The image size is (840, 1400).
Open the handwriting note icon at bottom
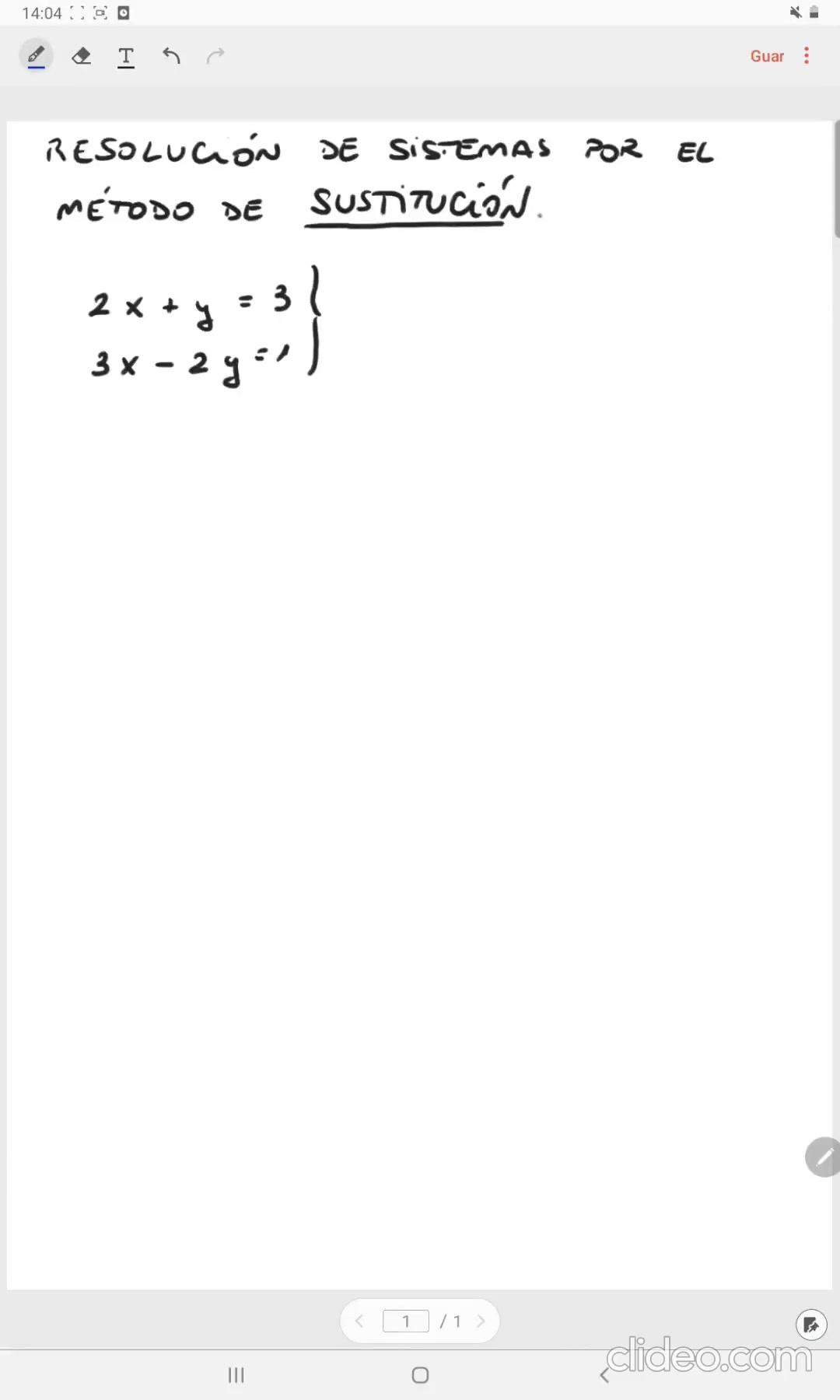click(811, 1325)
